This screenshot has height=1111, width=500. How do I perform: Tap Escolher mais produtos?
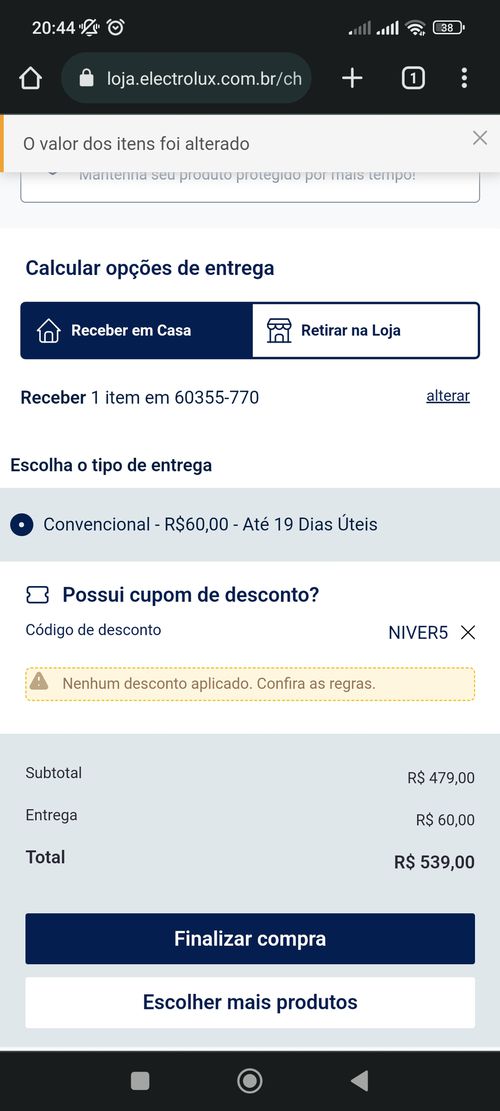[x=250, y=1003]
